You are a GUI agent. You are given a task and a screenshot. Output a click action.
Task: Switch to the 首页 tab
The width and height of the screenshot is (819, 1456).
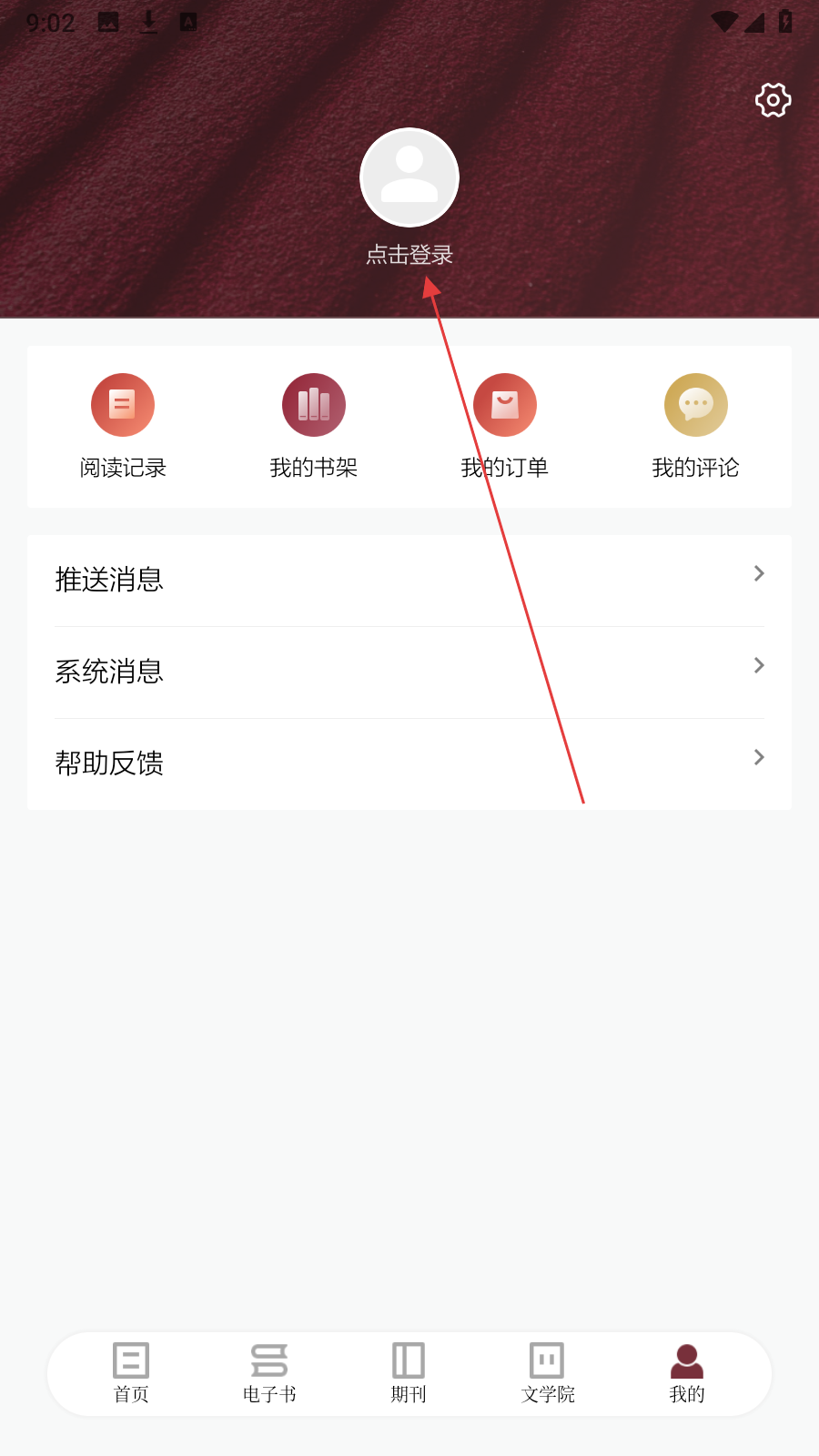click(131, 1373)
